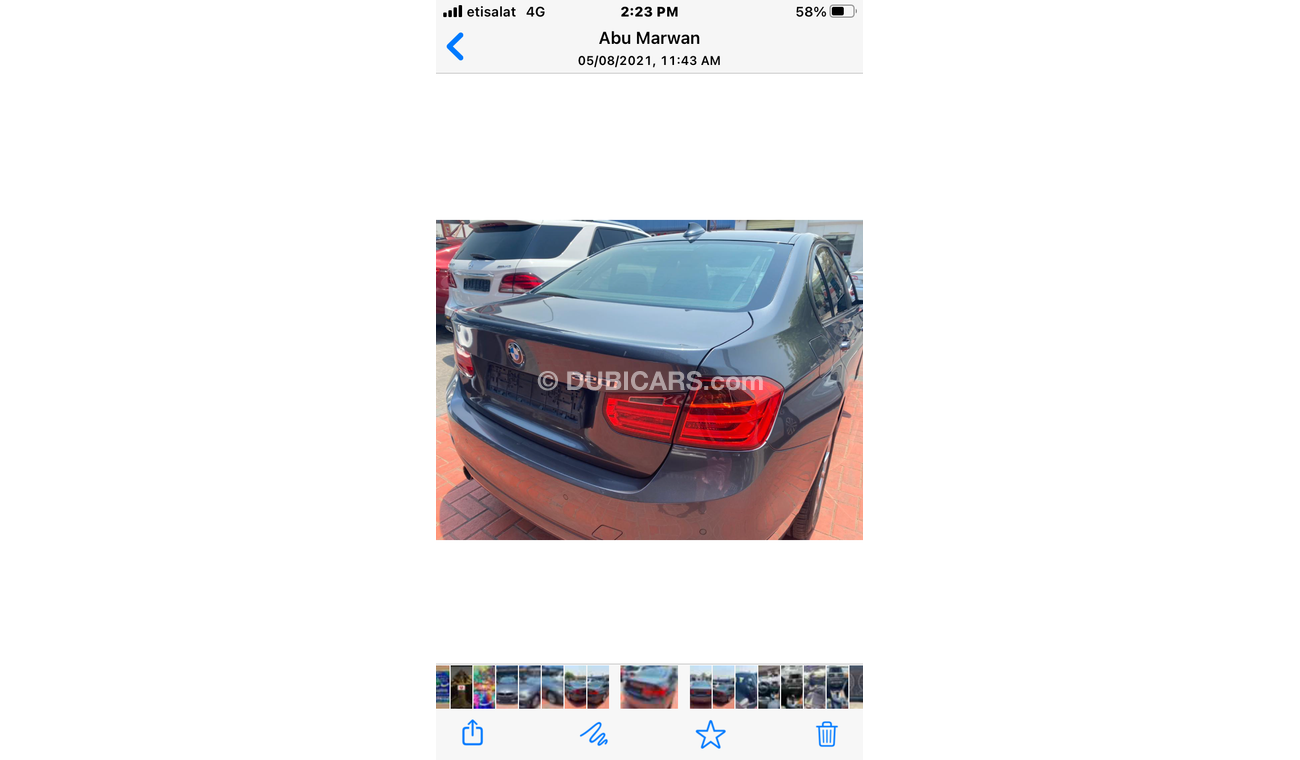Viewport: 1300px width, 760px height.
Task: Open the markup drawing tool
Action: [594, 735]
